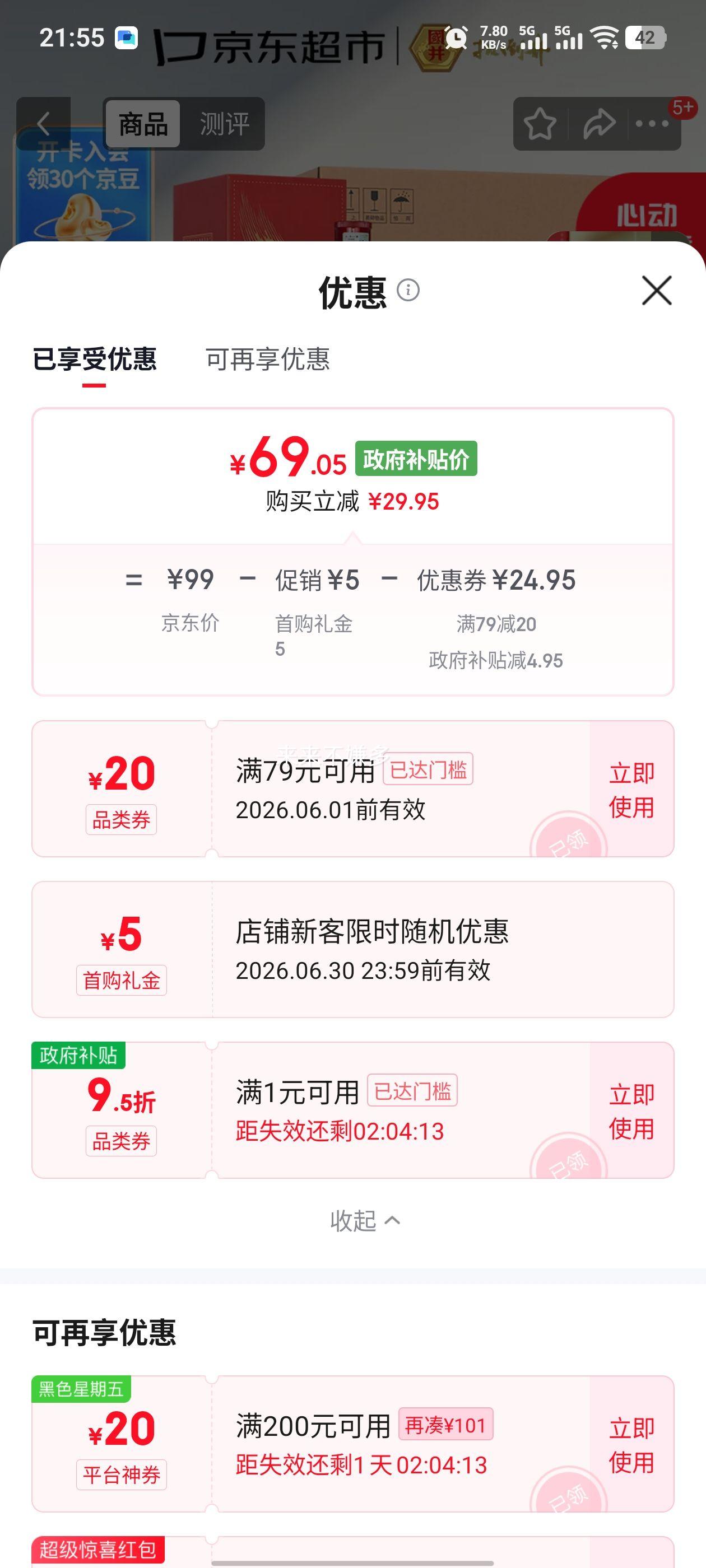Switch to the 测评 tab
This screenshot has height=1568, width=706.
point(225,124)
